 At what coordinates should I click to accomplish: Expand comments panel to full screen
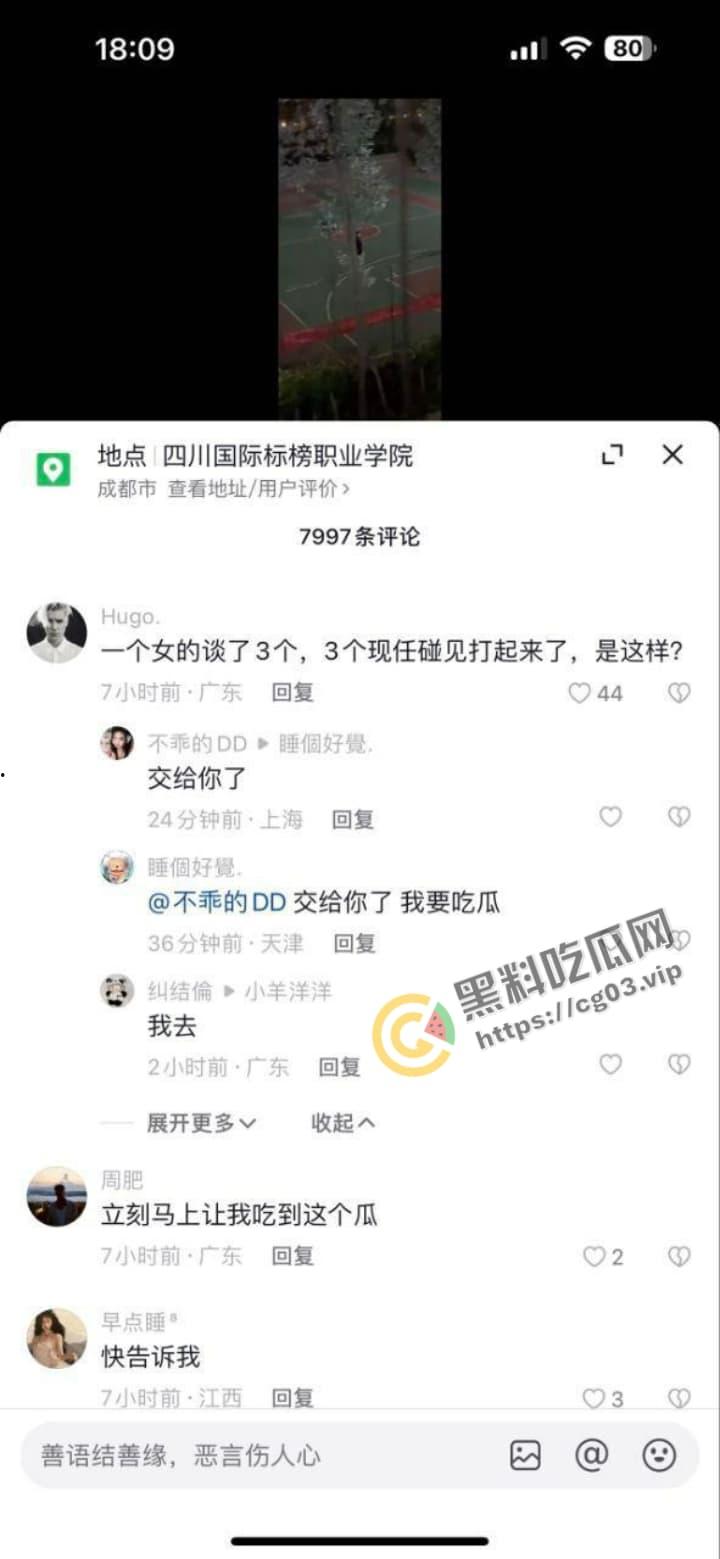(x=612, y=455)
